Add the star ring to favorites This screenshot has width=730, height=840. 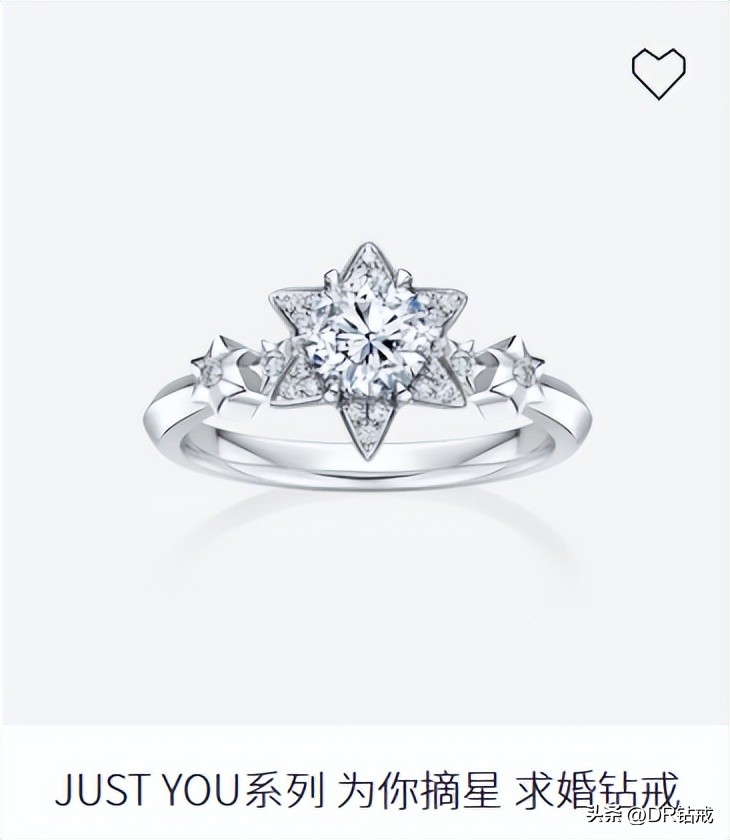(659, 72)
